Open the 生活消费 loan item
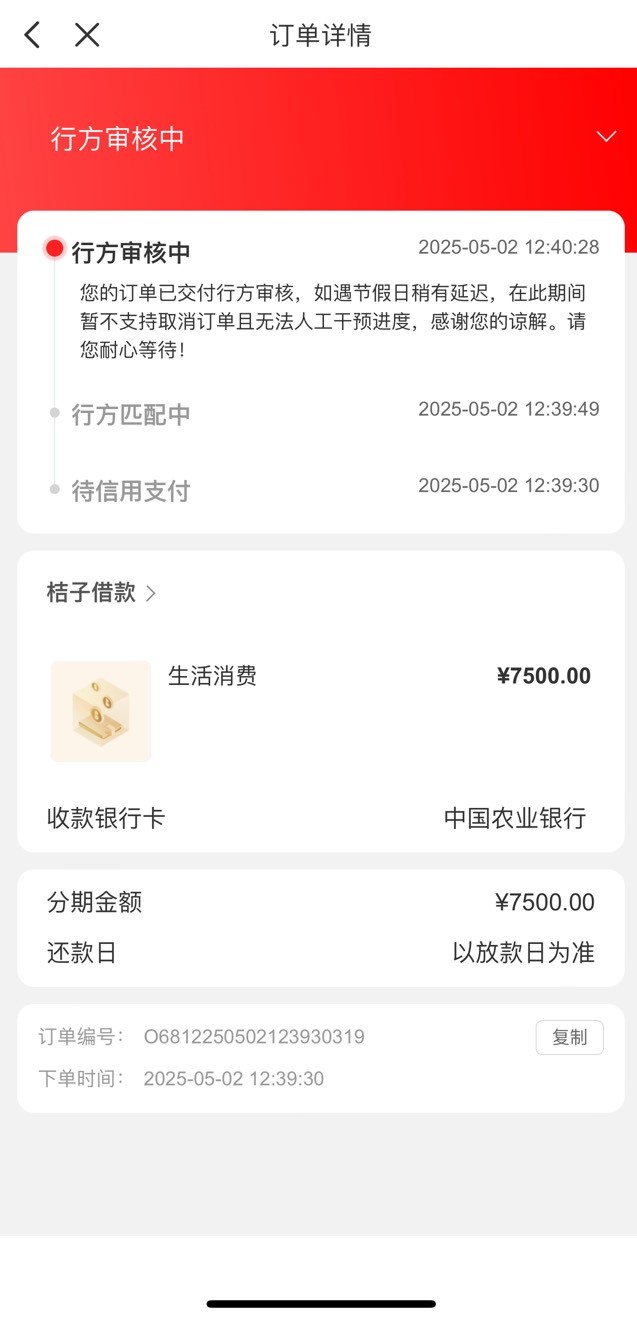This screenshot has height=1320, width=637. pyautogui.click(x=320, y=711)
